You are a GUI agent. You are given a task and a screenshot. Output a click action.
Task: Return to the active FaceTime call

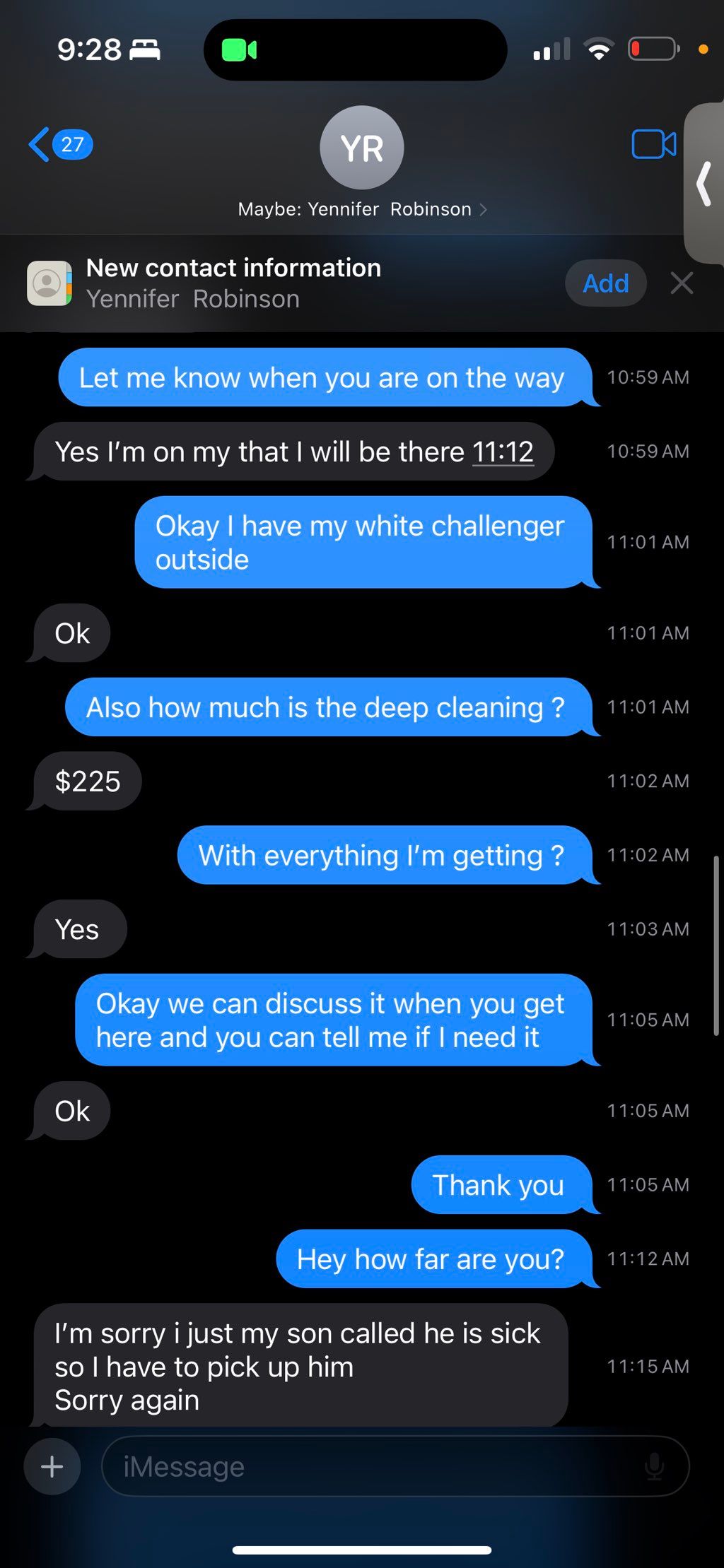[239, 50]
